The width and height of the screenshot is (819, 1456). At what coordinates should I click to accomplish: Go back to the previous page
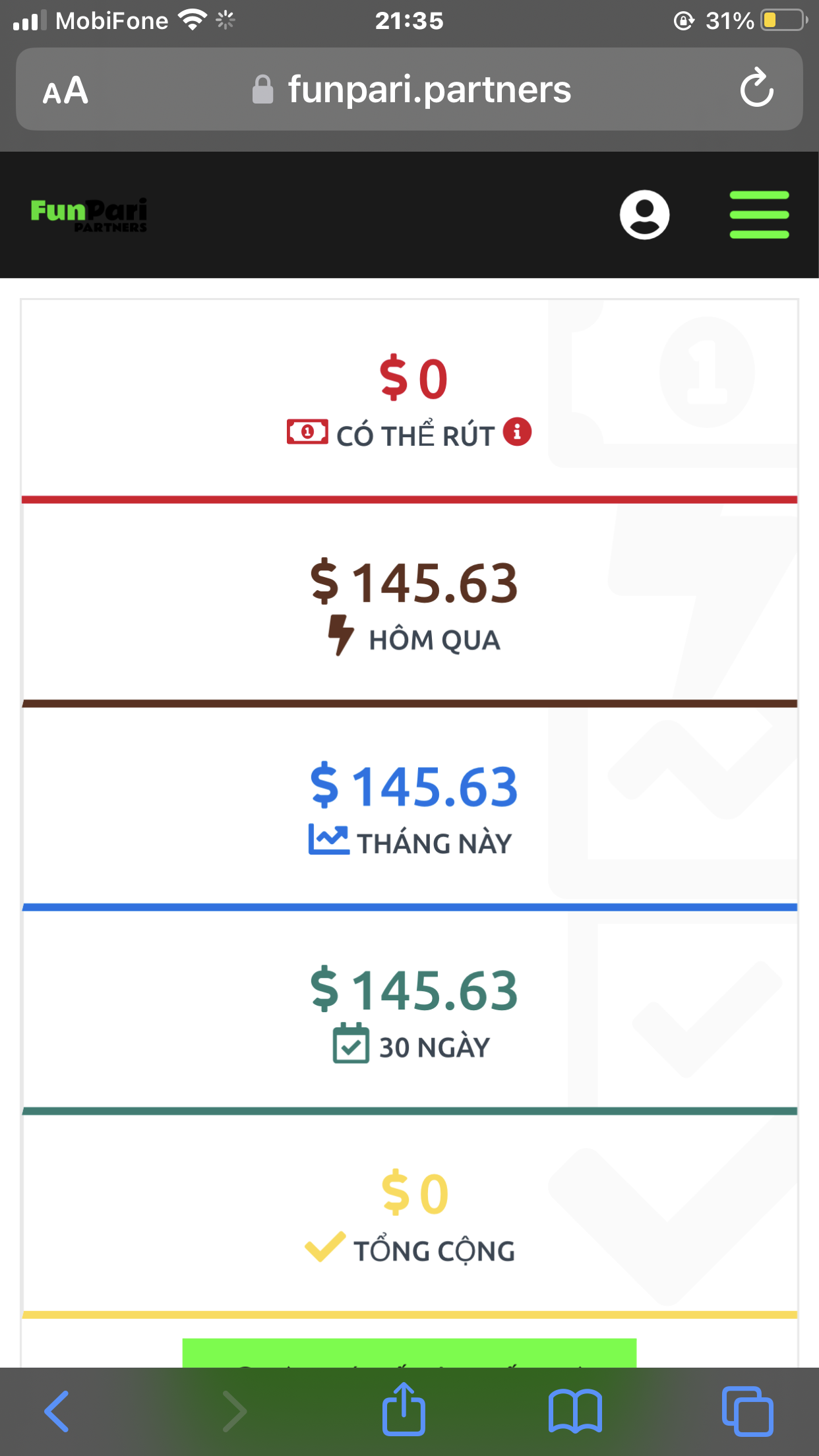(57, 1411)
